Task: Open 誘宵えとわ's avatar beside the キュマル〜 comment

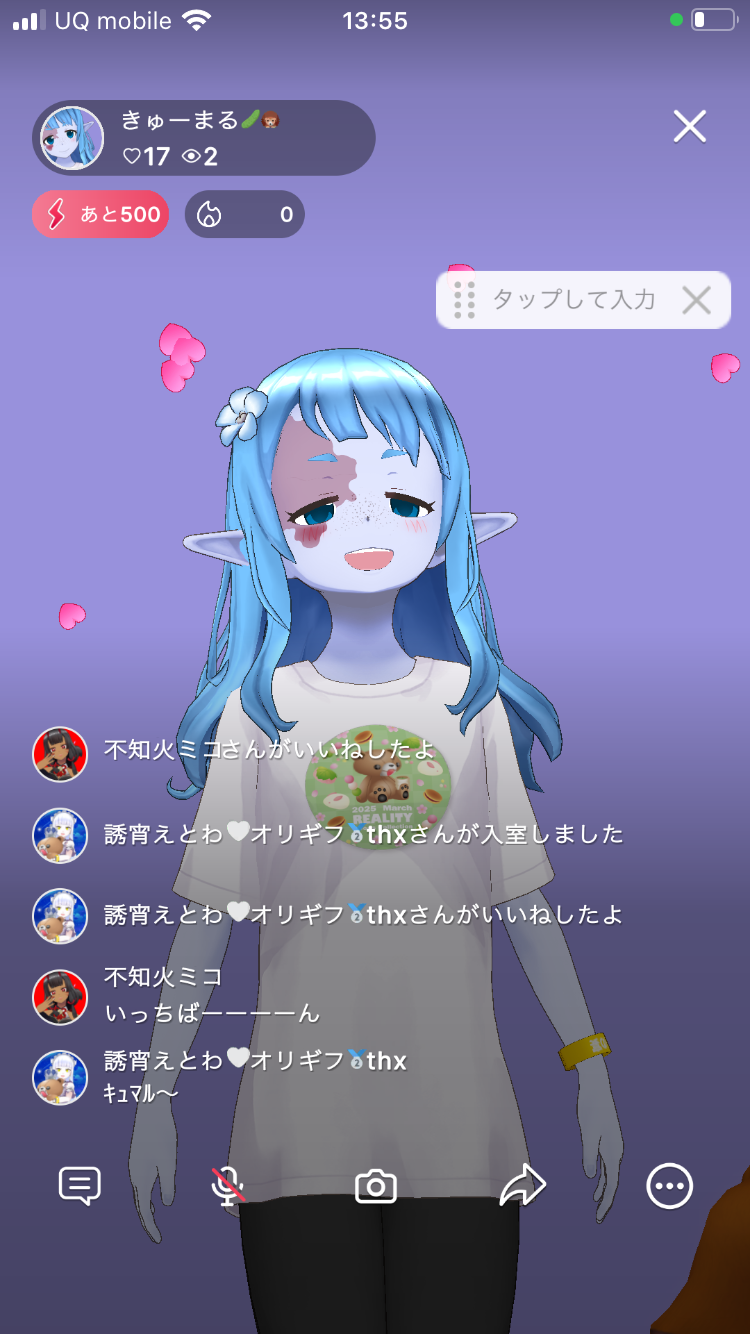Action: pos(60,1077)
